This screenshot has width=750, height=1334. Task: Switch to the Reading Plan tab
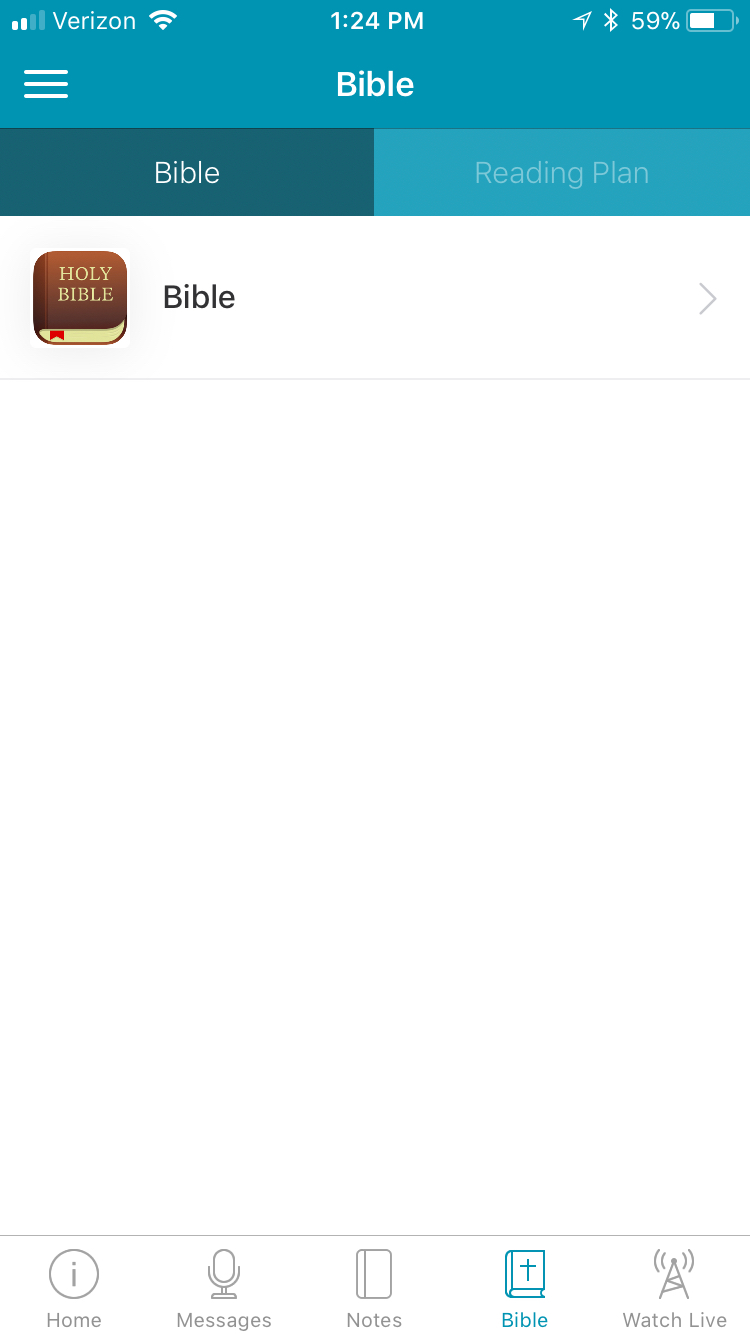pos(562,172)
